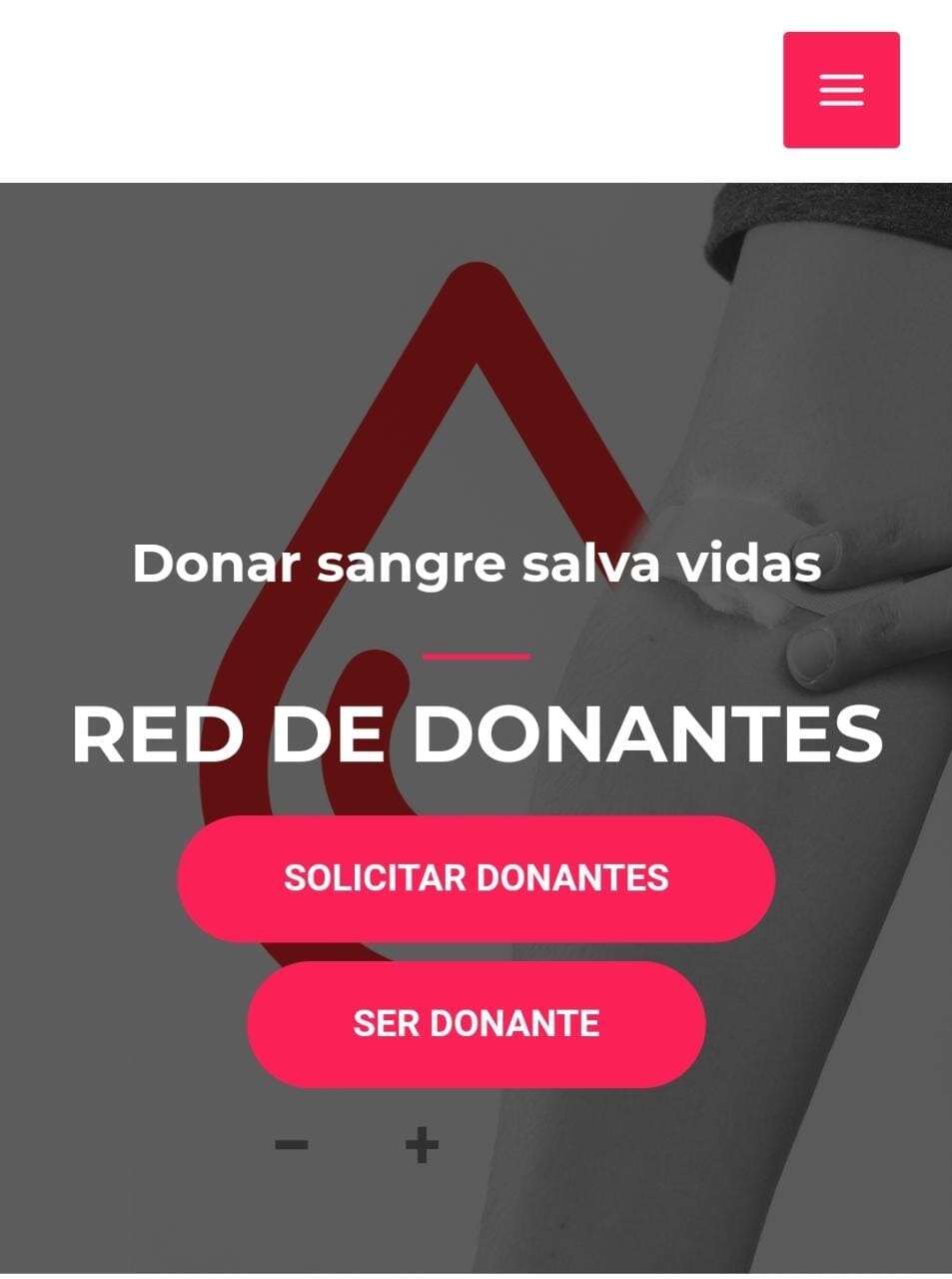This screenshot has width=952, height=1279.
Task: Select the RED DE DONANTES heading
Action: 476,736
